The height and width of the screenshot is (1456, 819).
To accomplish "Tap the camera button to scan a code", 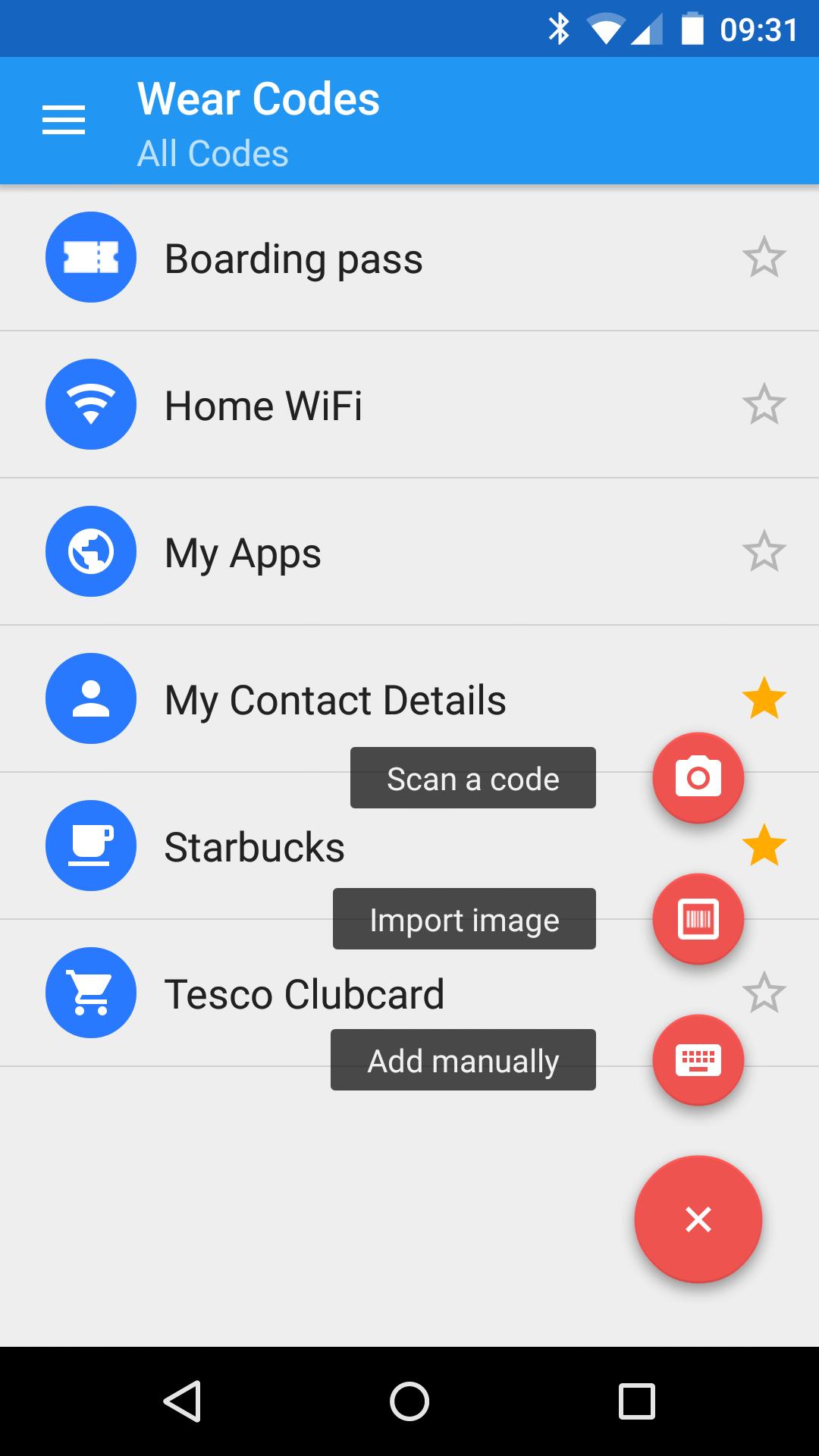I will [x=698, y=778].
